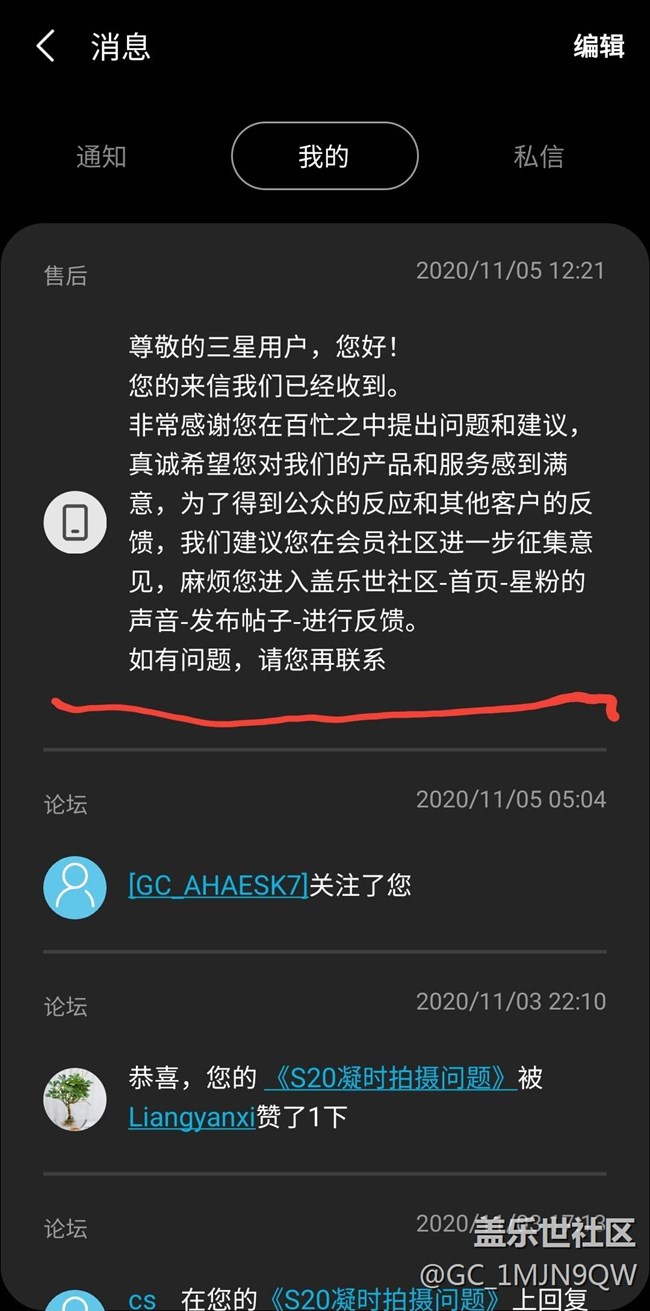This screenshot has height=1311, width=650.
Task: Open the GC_AHAESK7 user link
Action: point(218,885)
